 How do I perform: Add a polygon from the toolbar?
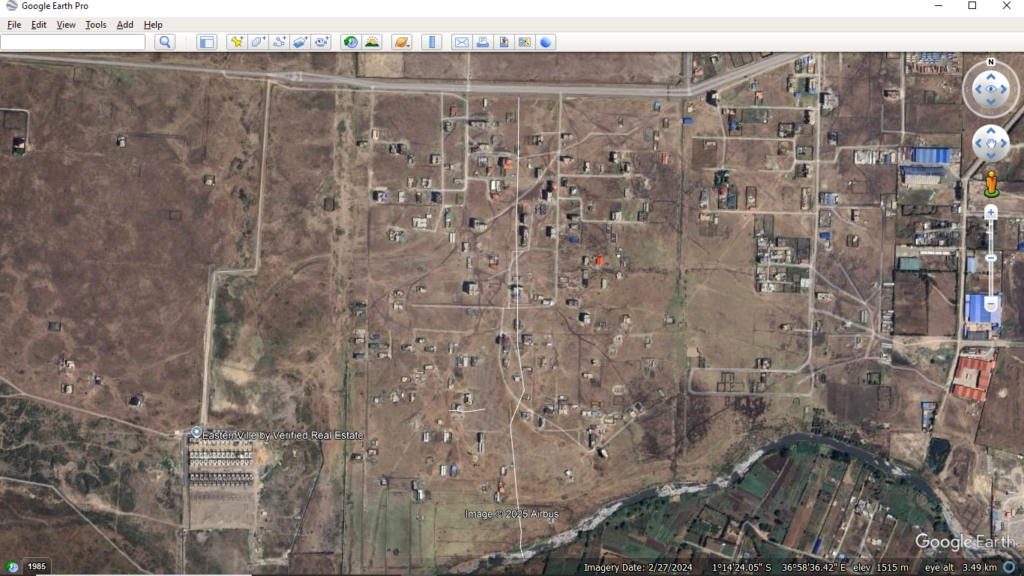(257, 42)
